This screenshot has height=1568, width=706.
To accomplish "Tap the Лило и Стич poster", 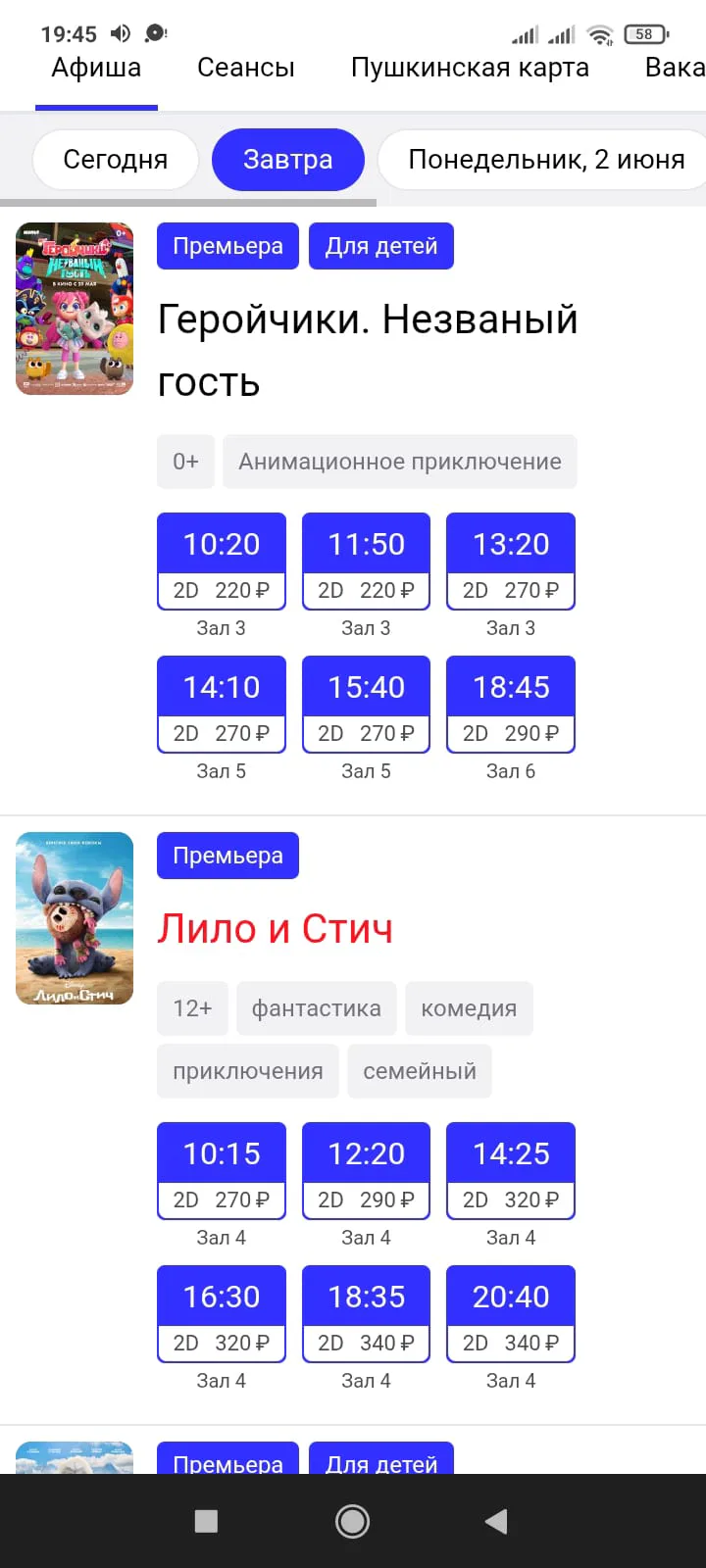I will pos(75,918).
